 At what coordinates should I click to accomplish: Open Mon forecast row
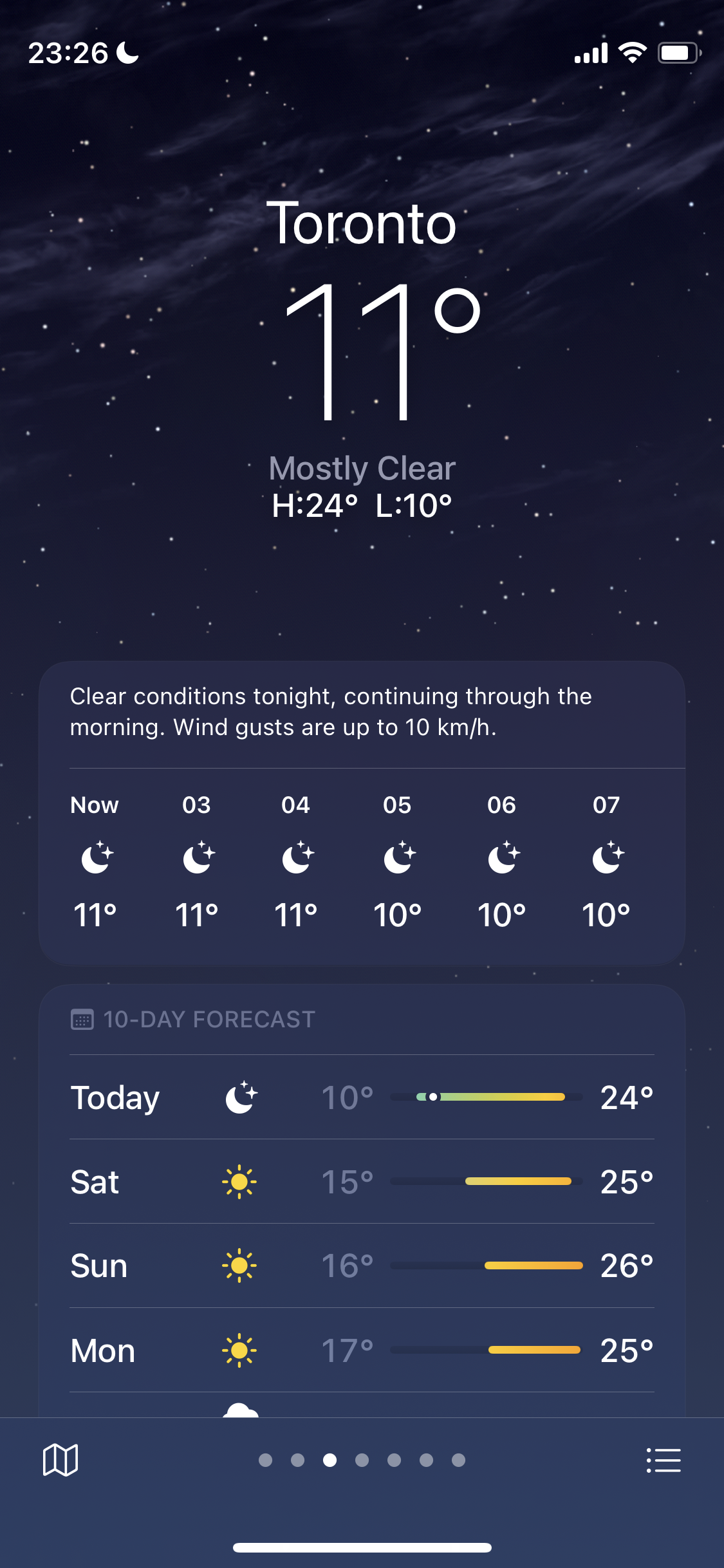point(362,1350)
